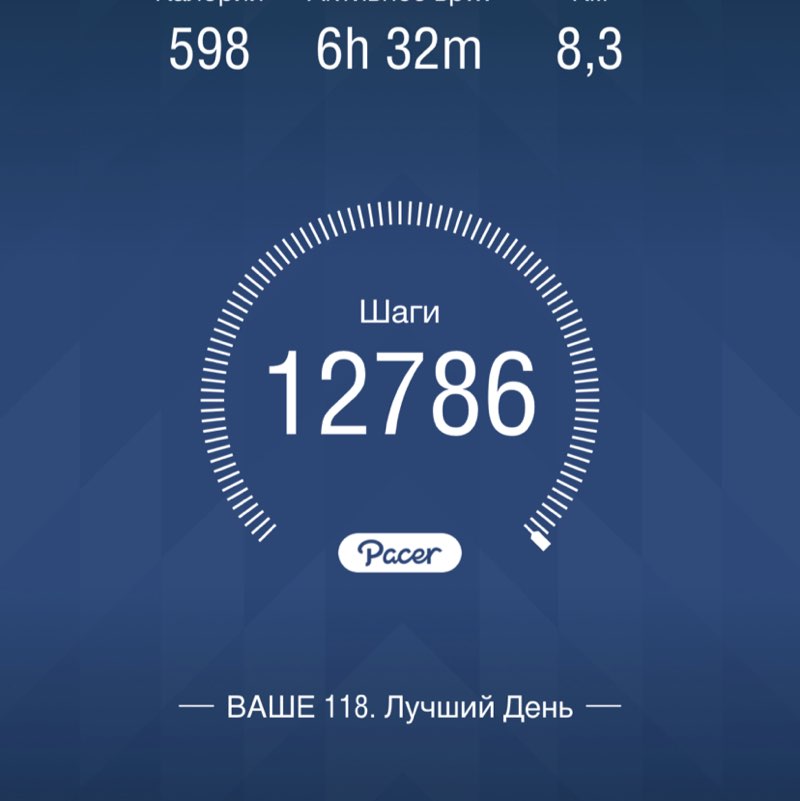Tap the Шаги label above the counter
The height and width of the screenshot is (801, 800).
pos(400,310)
